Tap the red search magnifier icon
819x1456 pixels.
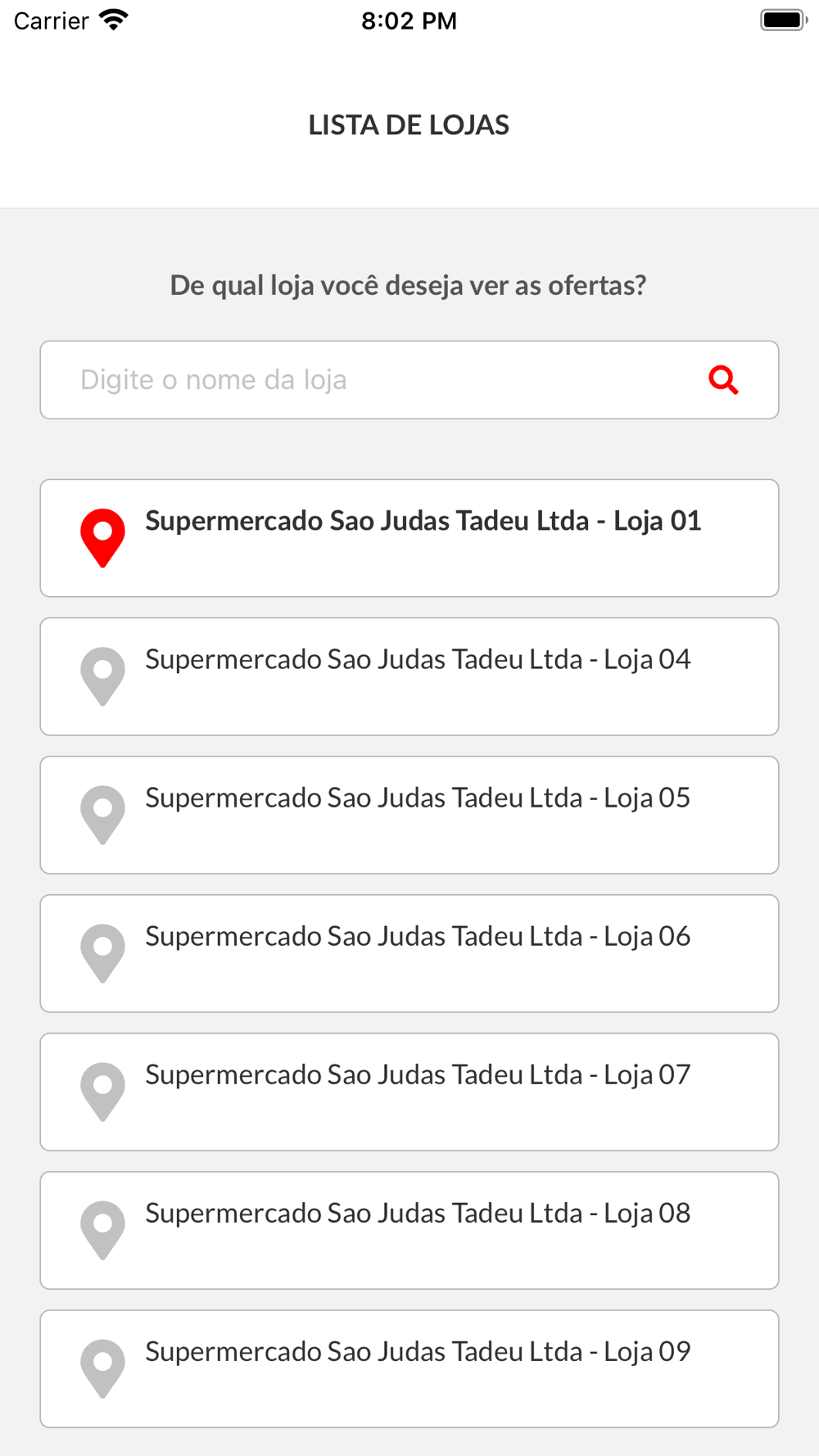(x=723, y=380)
